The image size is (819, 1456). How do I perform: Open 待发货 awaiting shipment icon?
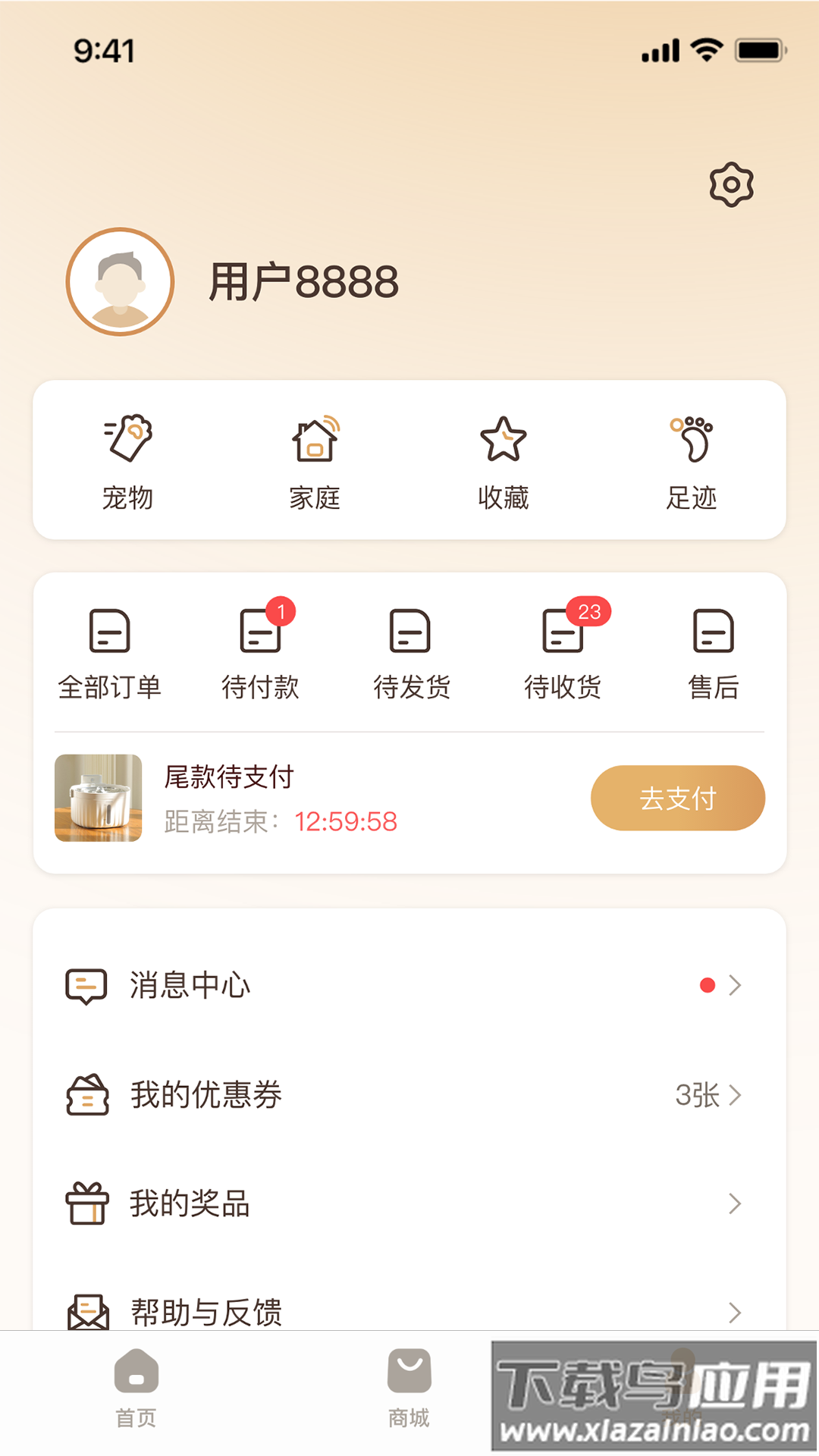[x=412, y=633]
